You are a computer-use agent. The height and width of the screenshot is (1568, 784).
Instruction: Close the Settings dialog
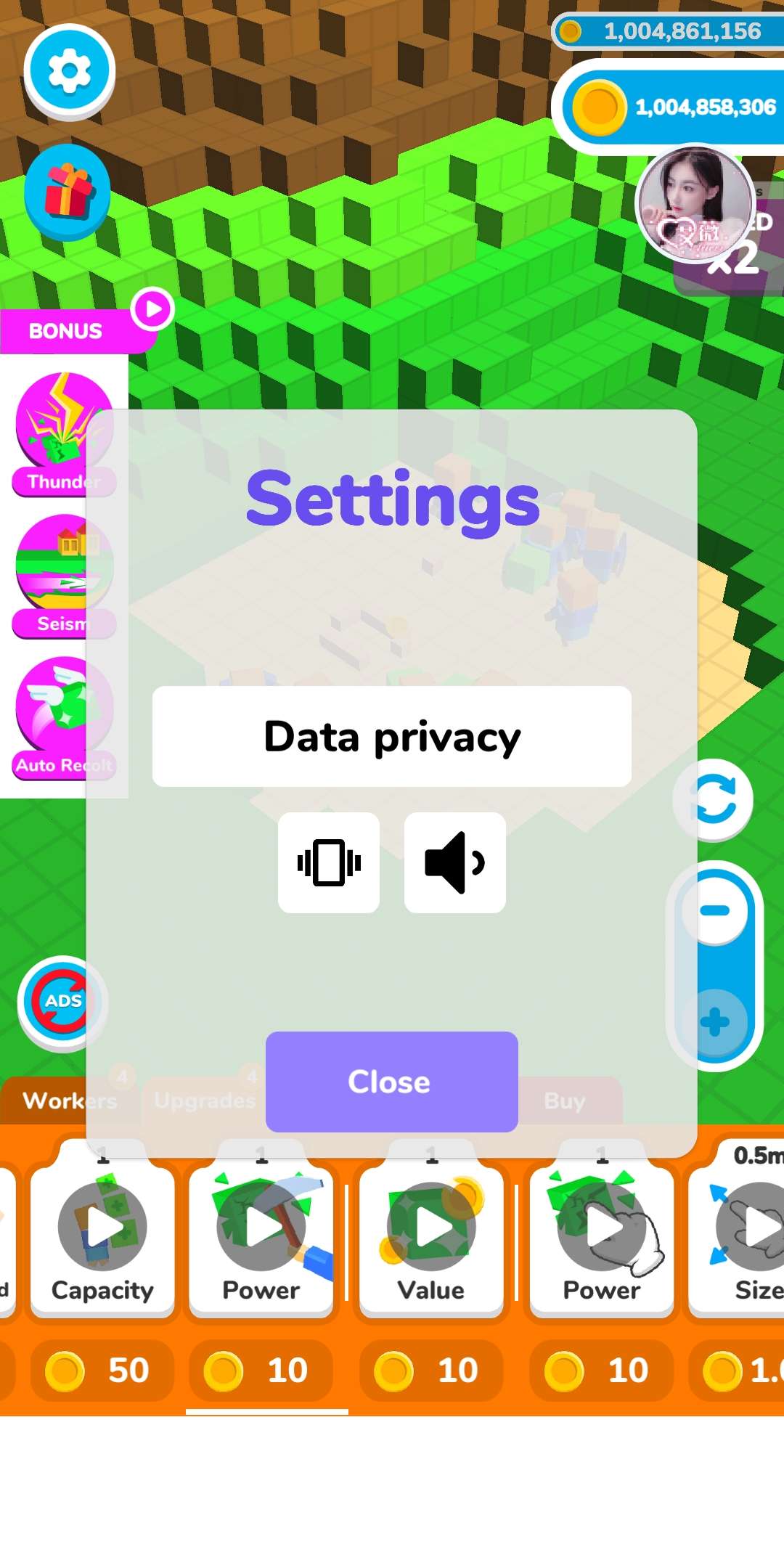[391, 1082]
